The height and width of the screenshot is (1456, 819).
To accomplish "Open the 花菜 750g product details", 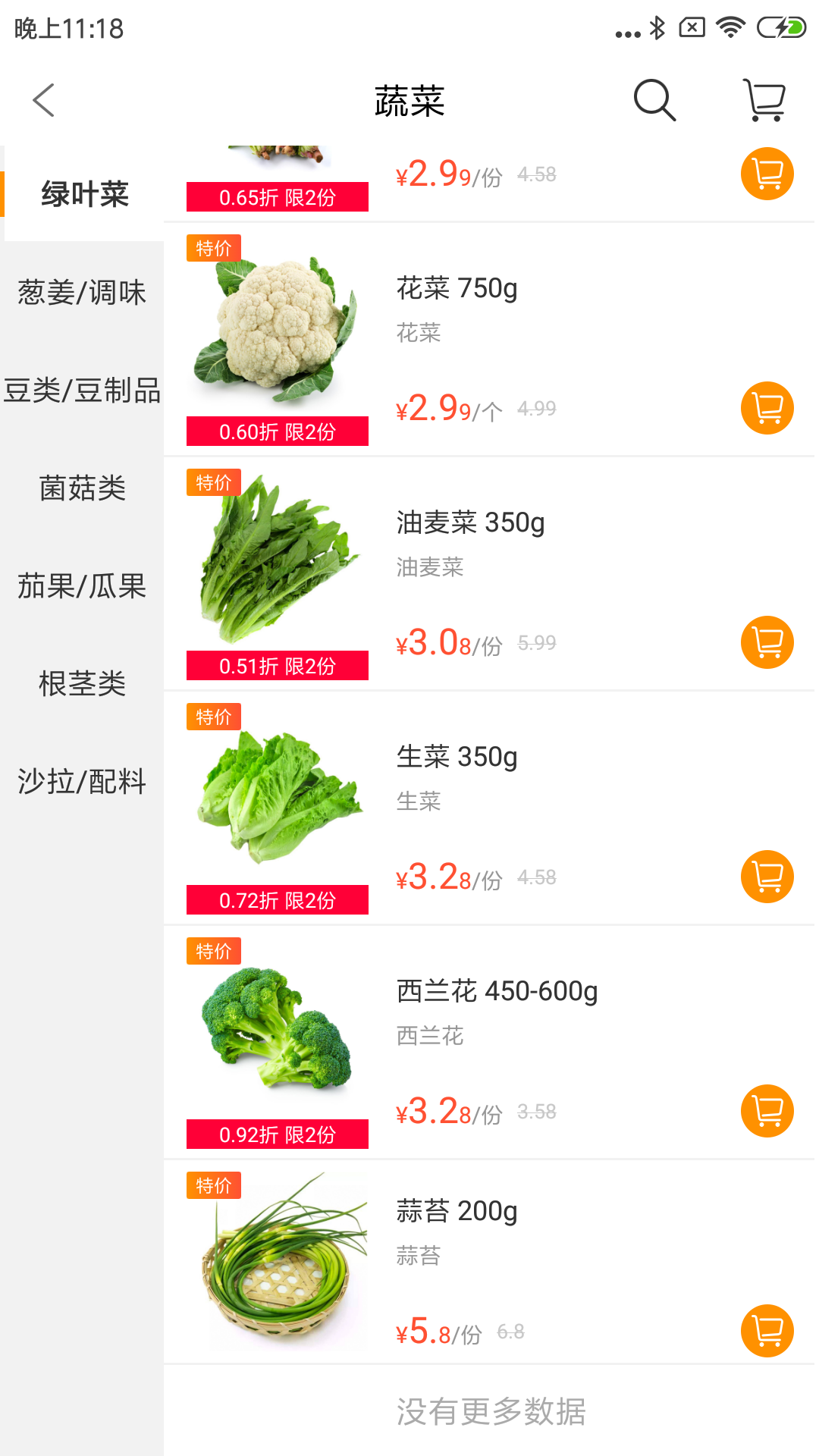I will [457, 289].
